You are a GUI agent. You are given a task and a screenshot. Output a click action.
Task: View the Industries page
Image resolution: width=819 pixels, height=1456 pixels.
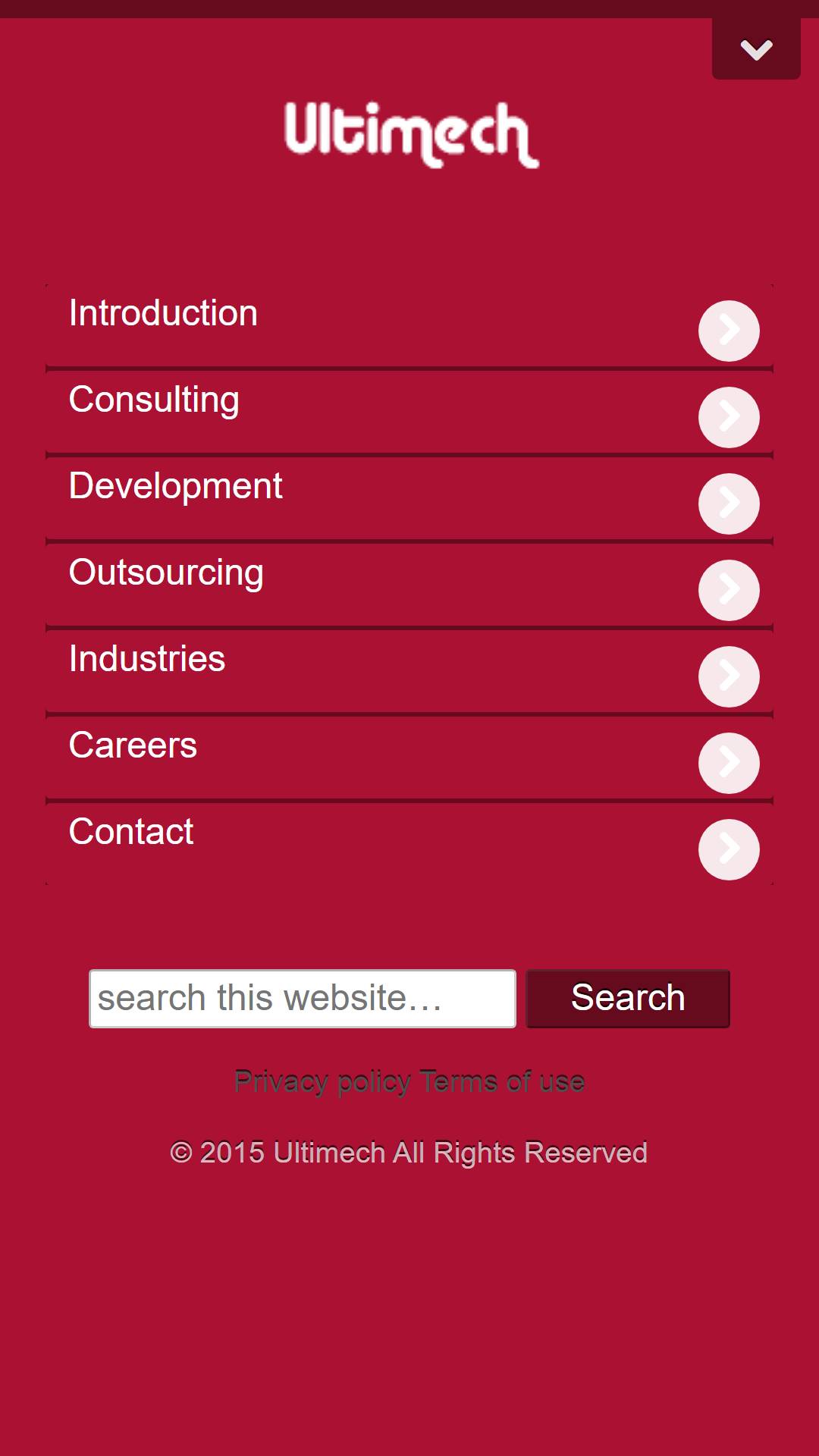pos(409,672)
